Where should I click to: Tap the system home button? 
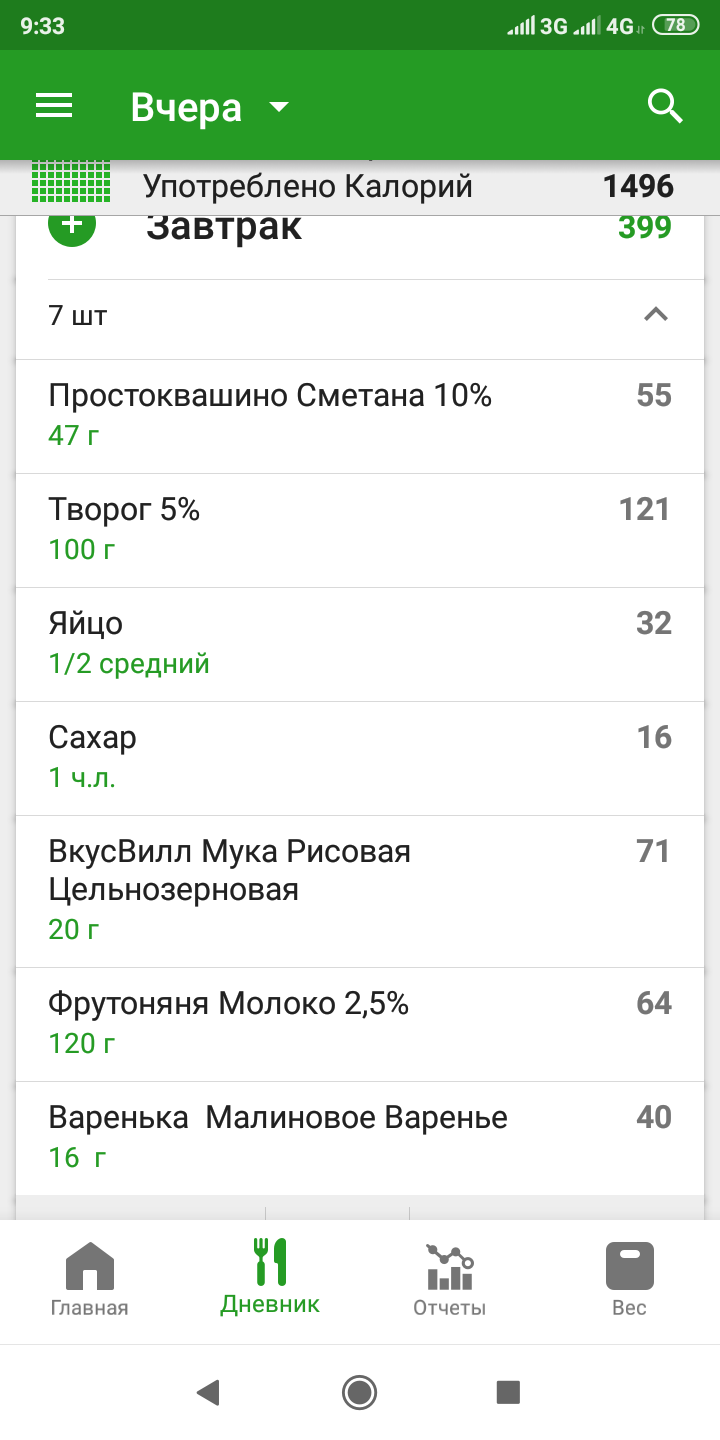(359, 1392)
